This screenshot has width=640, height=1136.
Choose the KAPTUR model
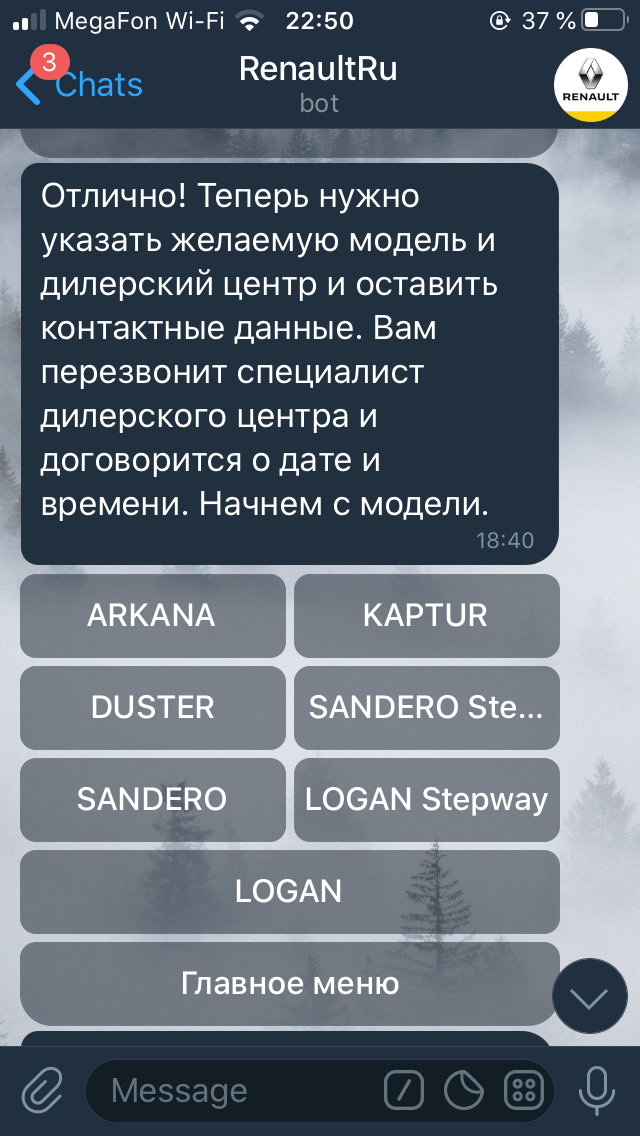click(426, 615)
